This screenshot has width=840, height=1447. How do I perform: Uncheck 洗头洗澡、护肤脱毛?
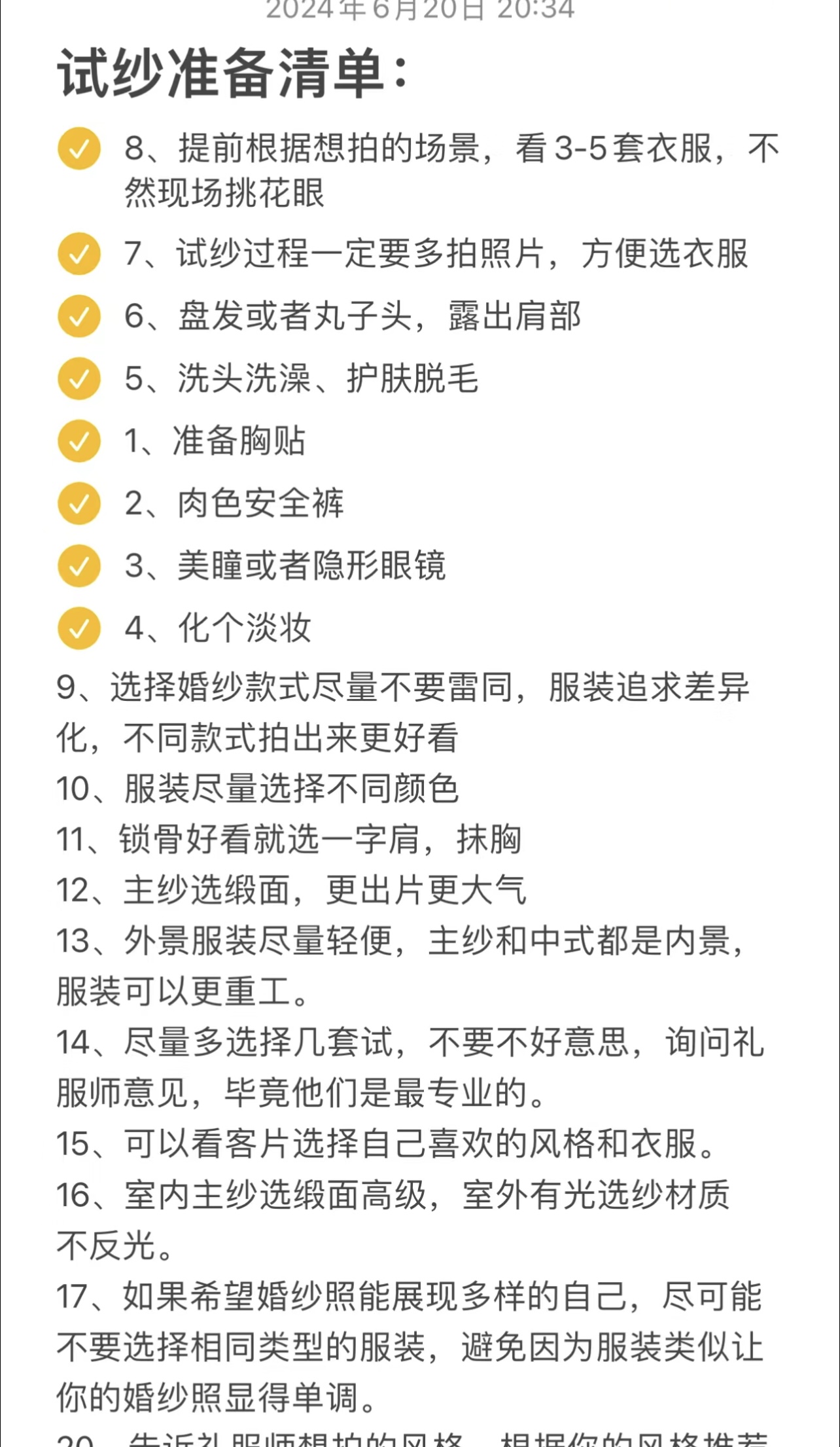[x=79, y=378]
